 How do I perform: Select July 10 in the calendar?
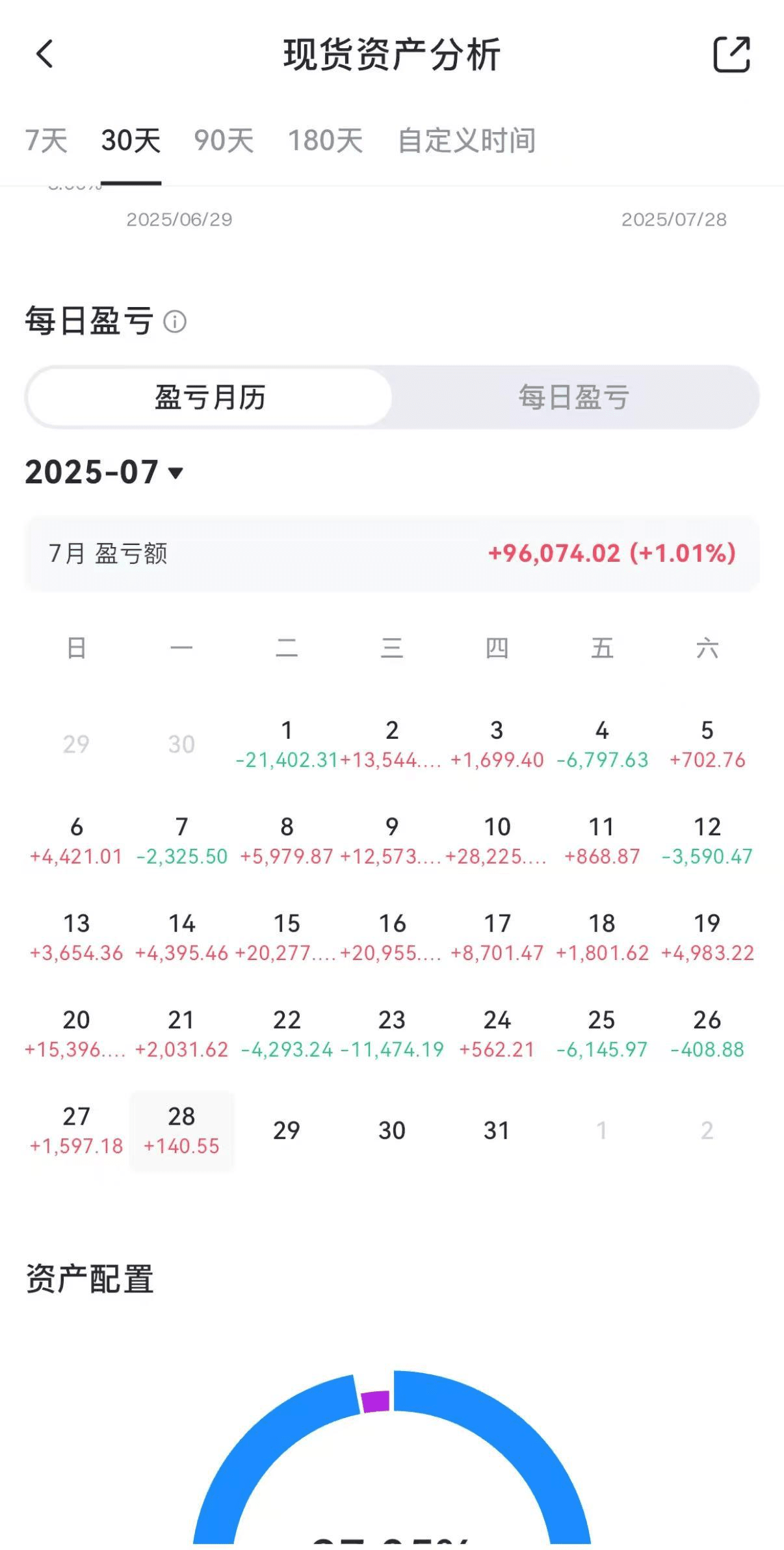tap(497, 840)
